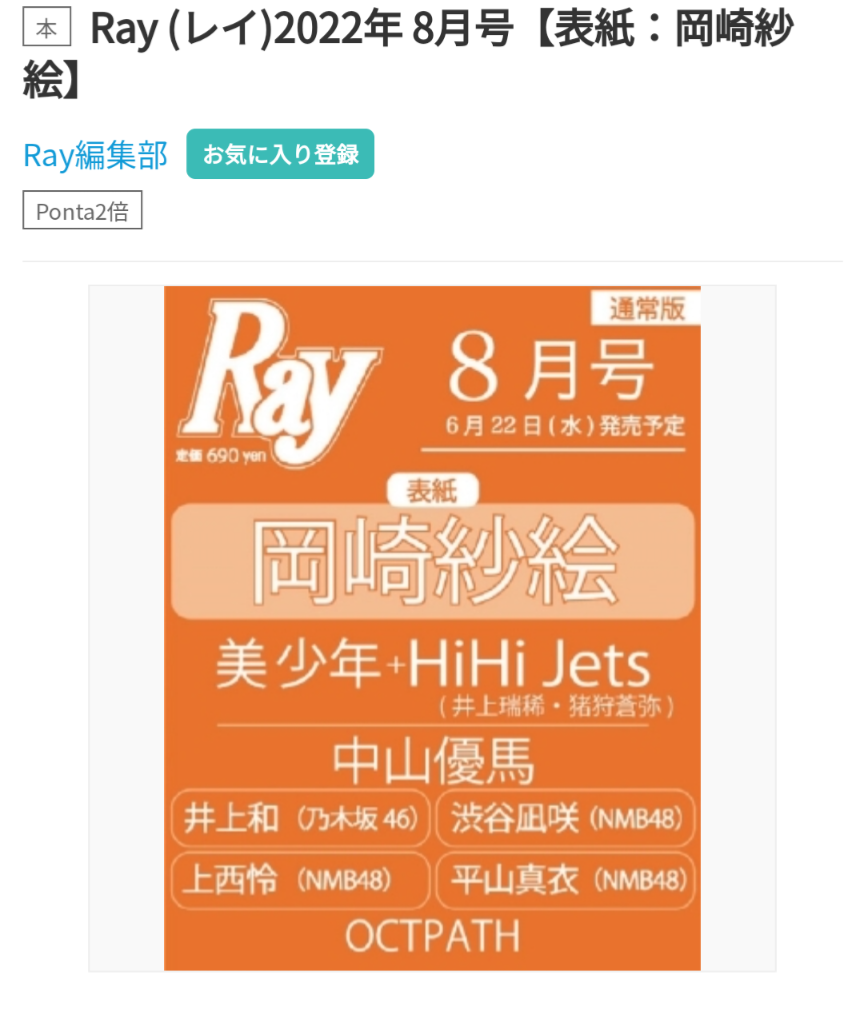The image size is (864, 1016).
Task: Toggle favorite status via お気に入り登録
Action: click(x=280, y=155)
